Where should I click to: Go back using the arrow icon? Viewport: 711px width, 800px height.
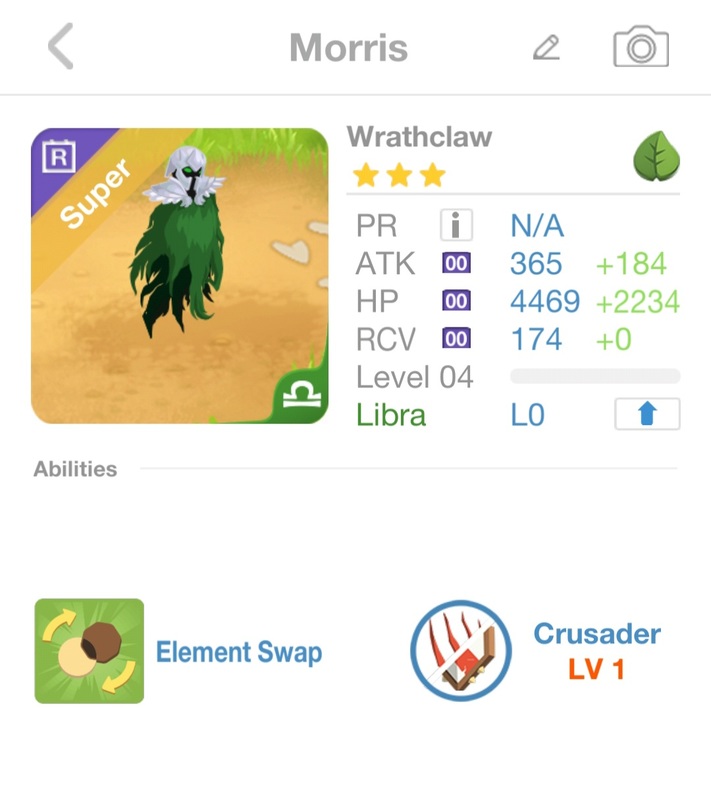tap(61, 47)
